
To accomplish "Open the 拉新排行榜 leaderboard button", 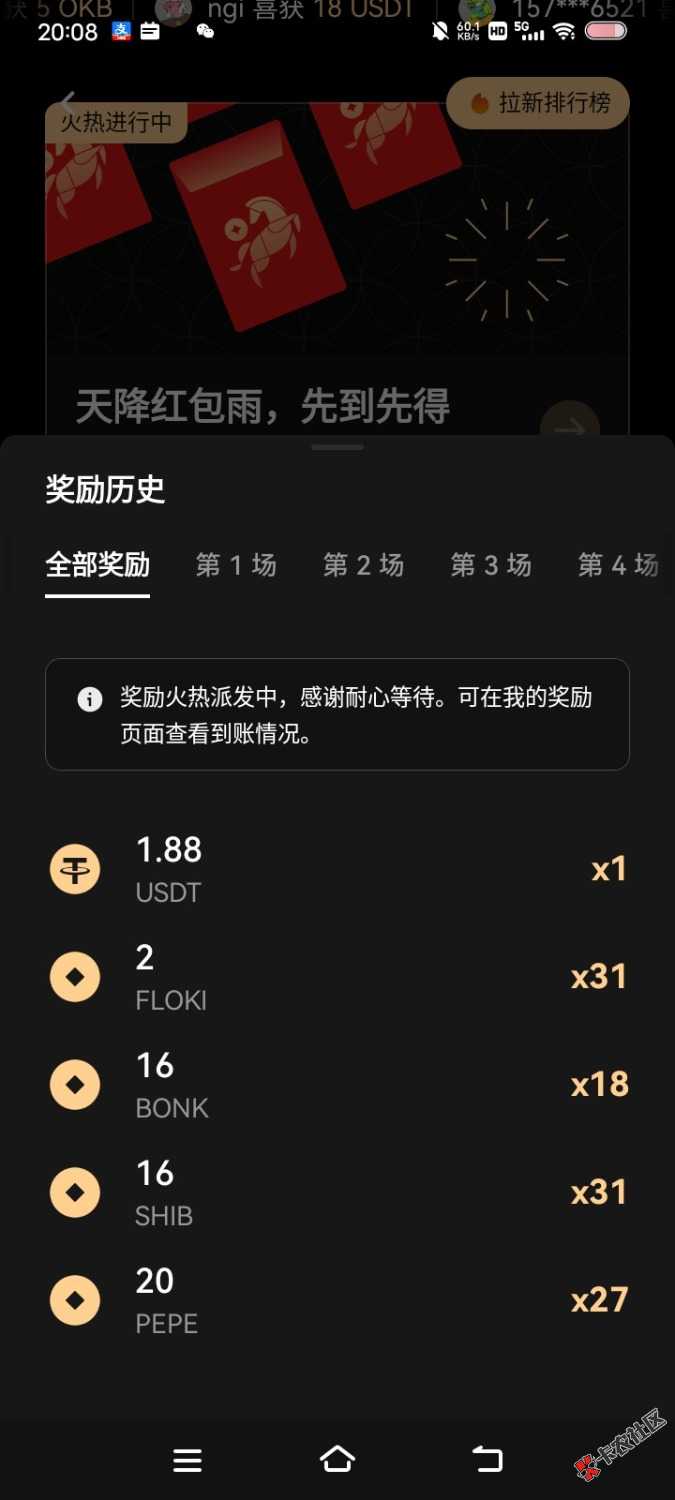I will [538, 103].
